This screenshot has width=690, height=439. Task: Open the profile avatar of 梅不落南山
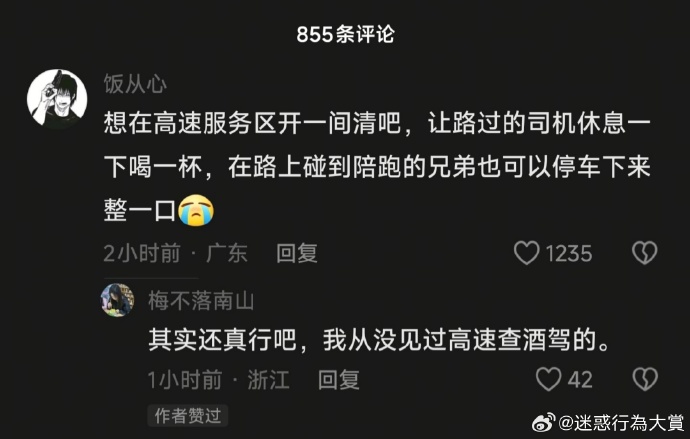(117, 300)
